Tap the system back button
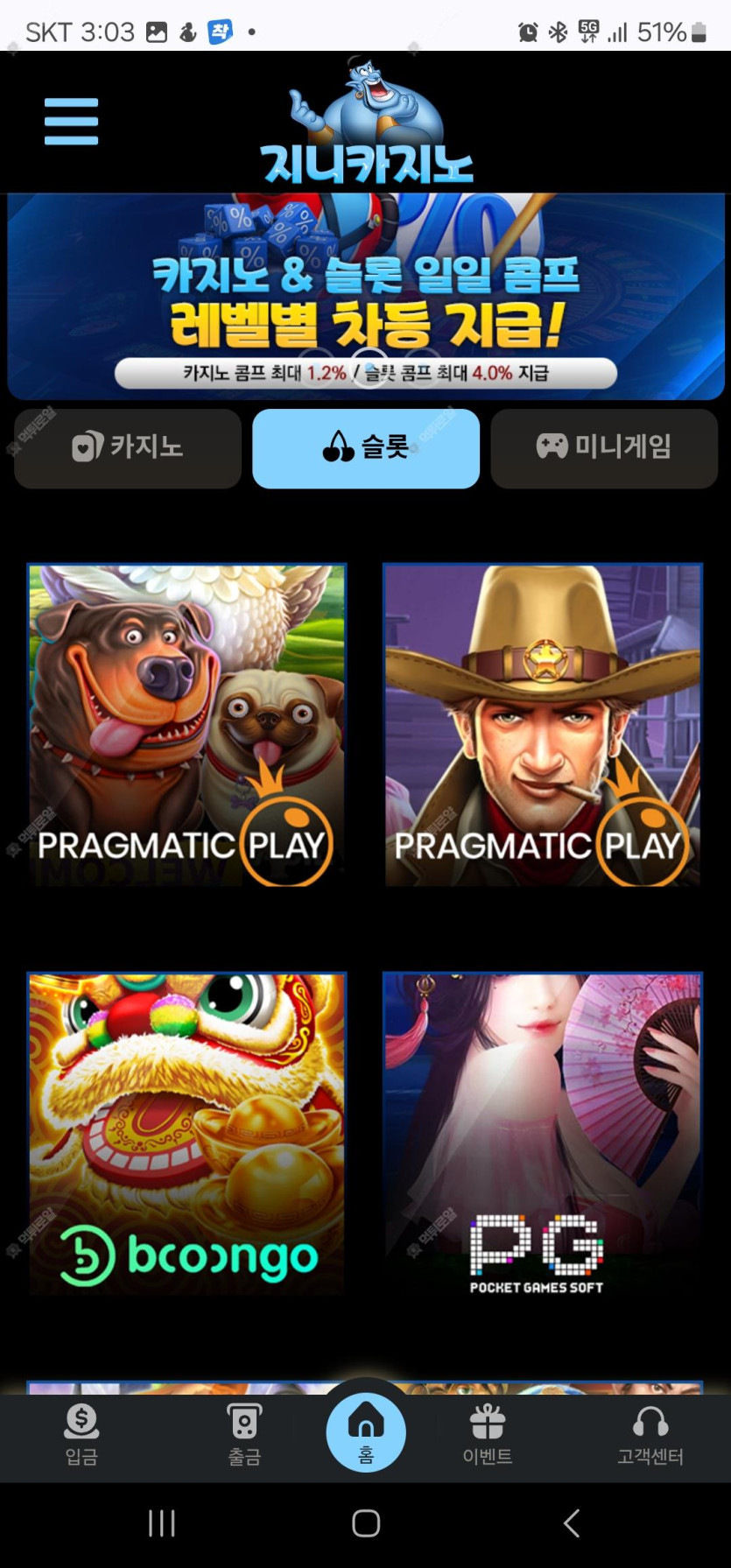Screen dimensions: 731x1568 (x=571, y=1523)
